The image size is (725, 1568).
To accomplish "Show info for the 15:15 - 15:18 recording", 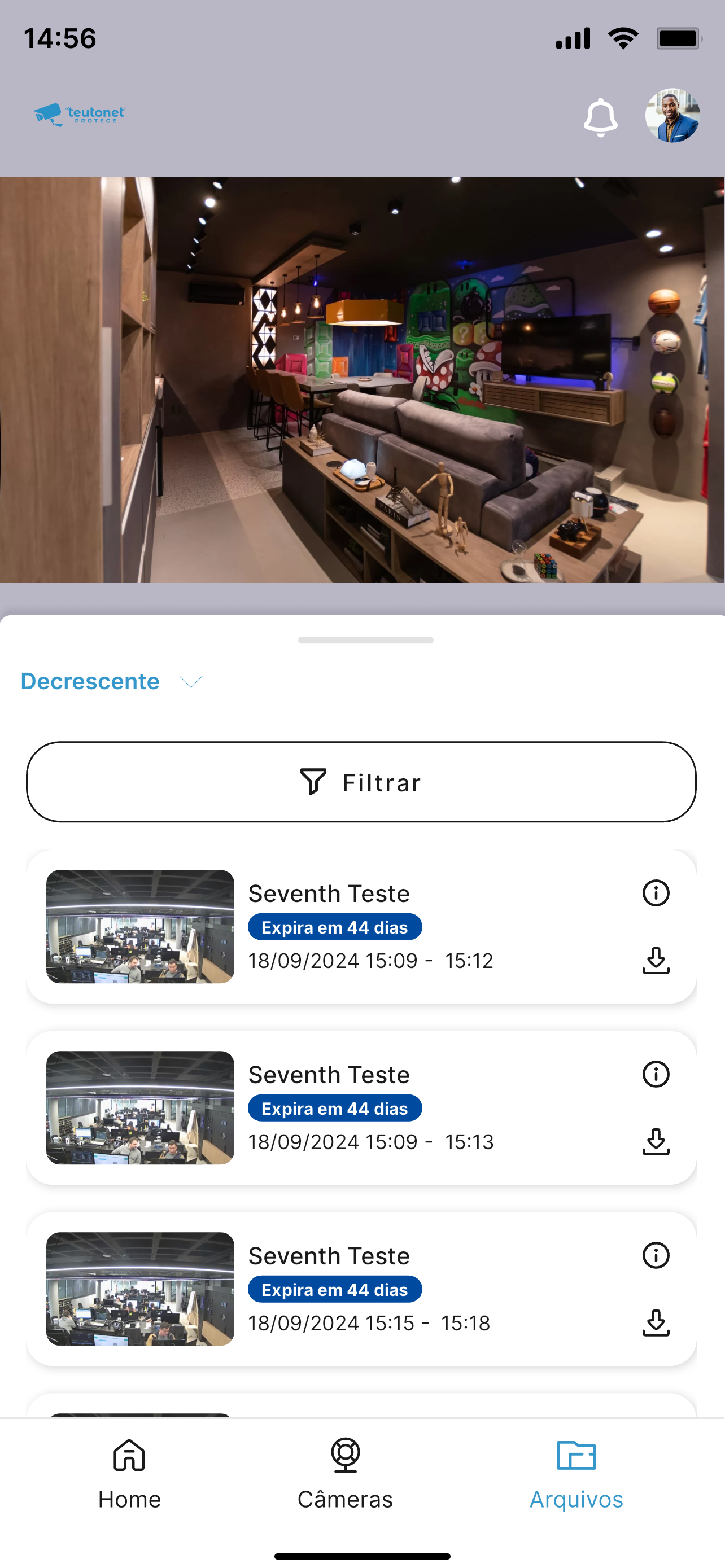I will click(656, 1255).
